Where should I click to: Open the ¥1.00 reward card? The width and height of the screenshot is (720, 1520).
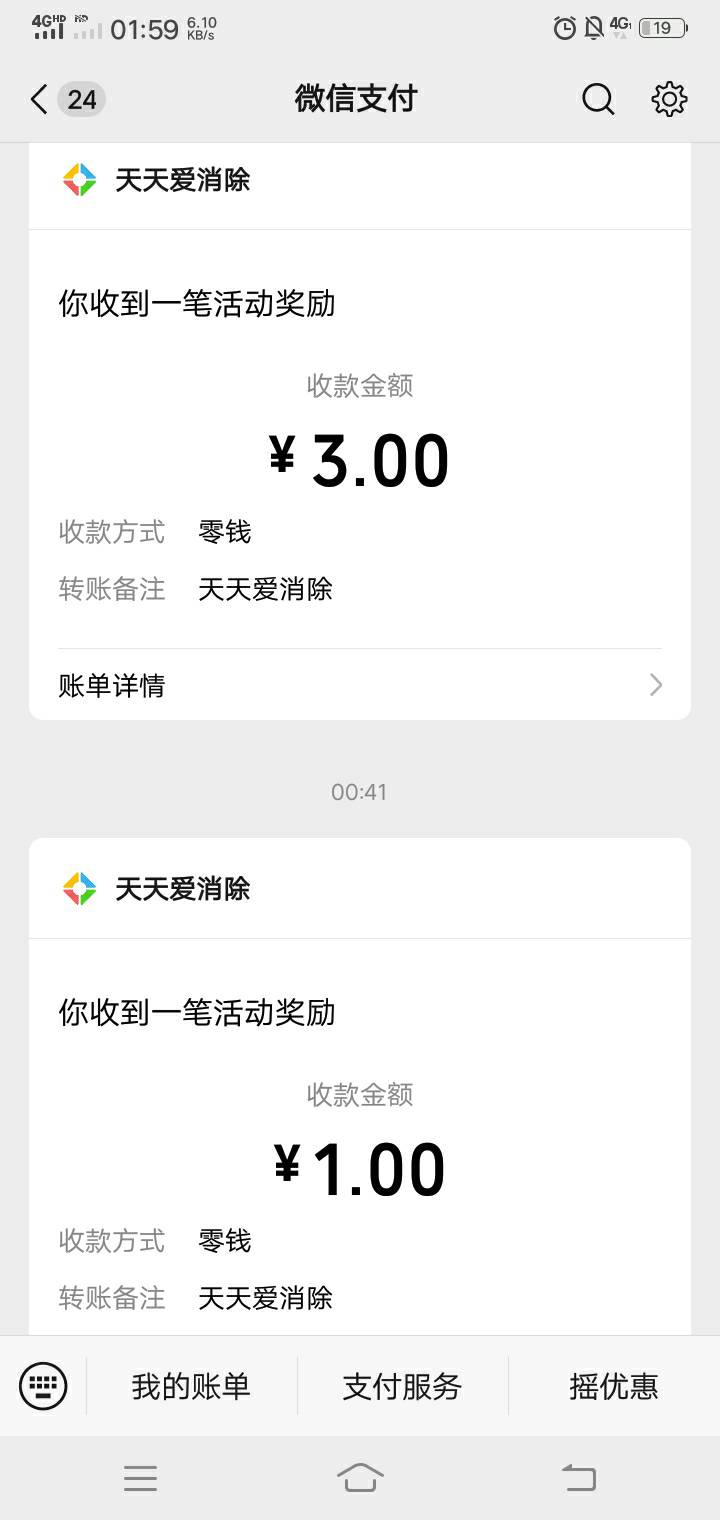click(360, 1087)
